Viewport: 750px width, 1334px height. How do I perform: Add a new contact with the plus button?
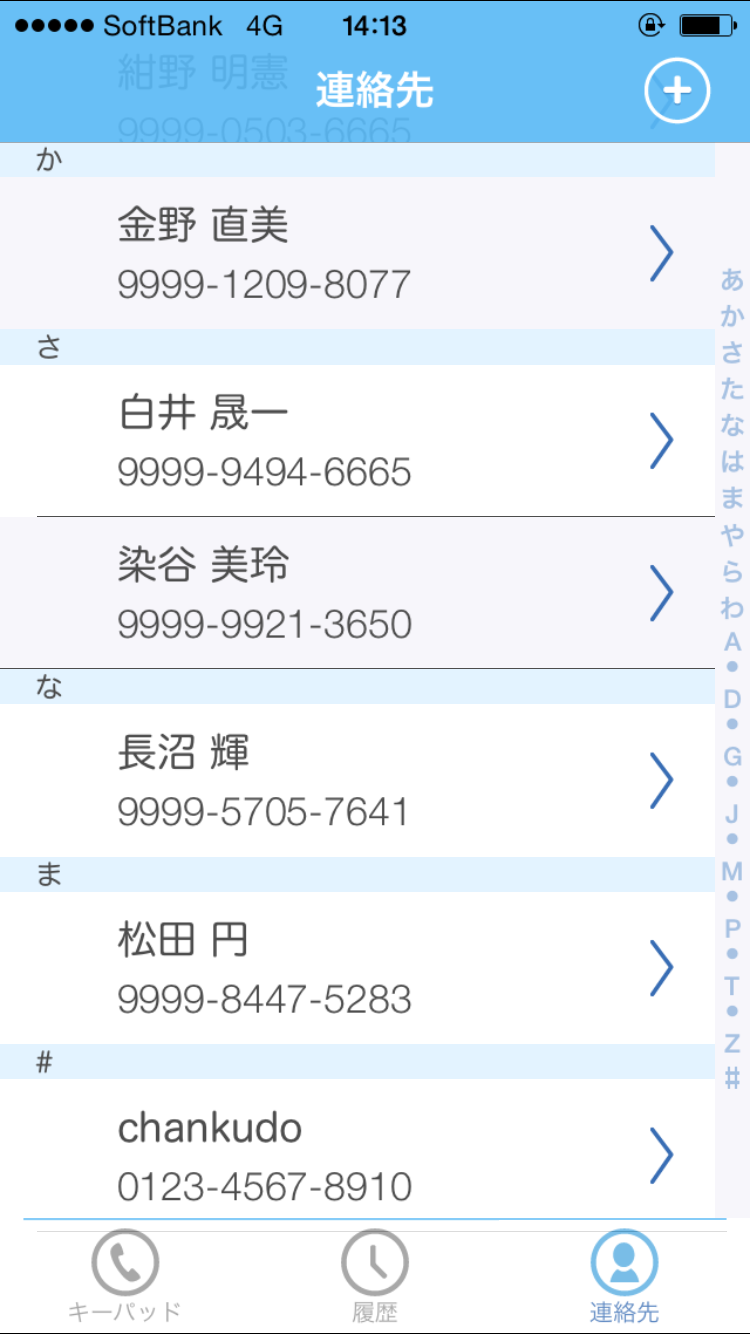pos(677,91)
